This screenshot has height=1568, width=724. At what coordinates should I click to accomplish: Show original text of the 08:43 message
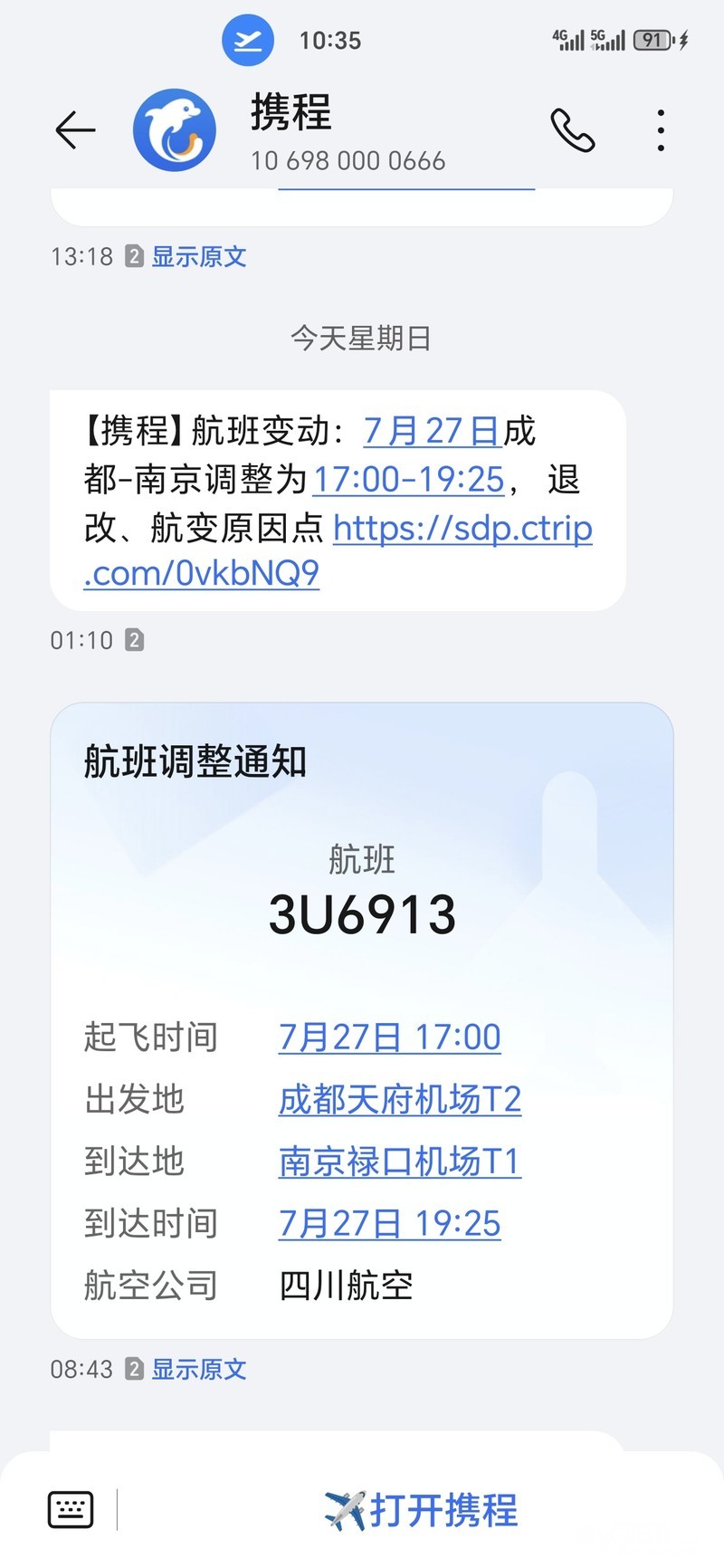point(198,1369)
